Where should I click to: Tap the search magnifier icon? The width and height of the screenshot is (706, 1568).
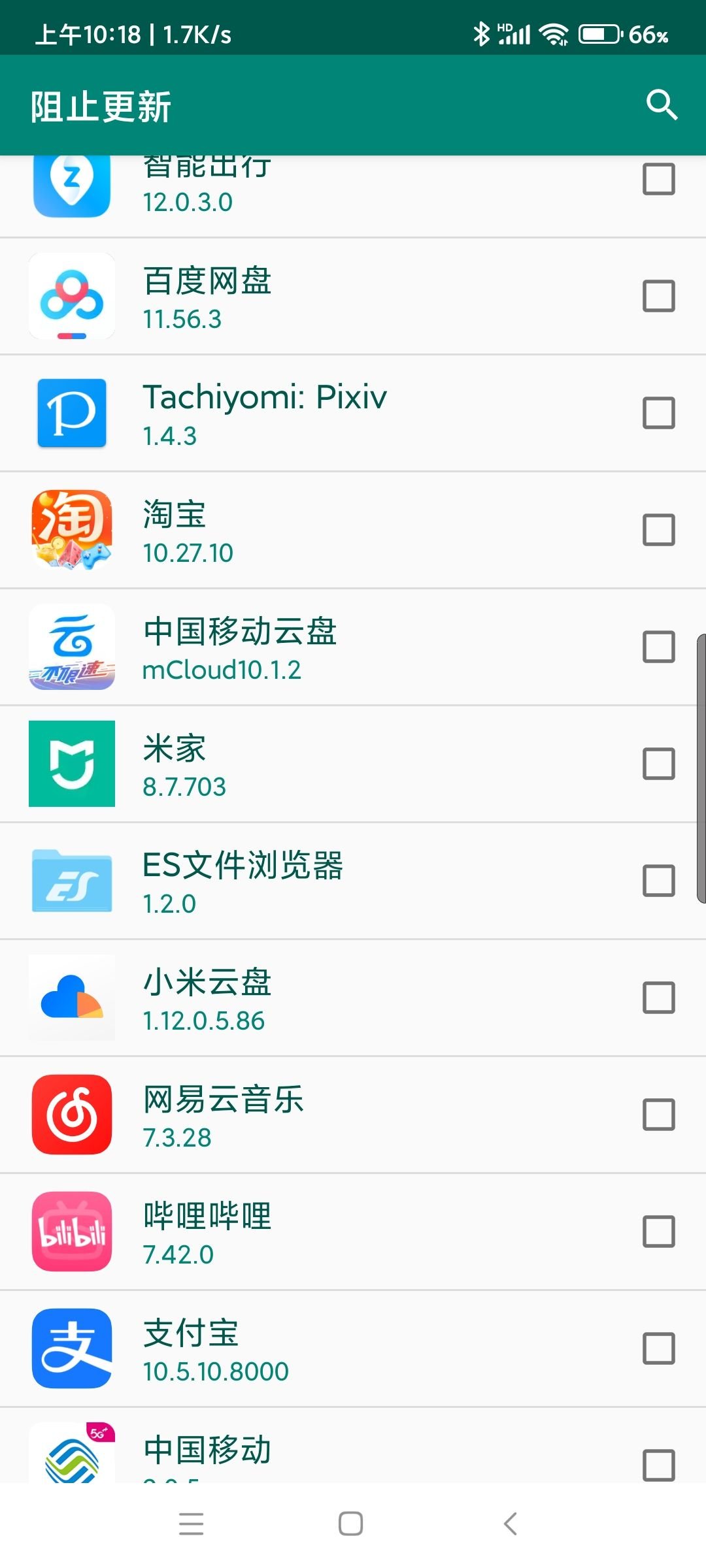pos(663,105)
